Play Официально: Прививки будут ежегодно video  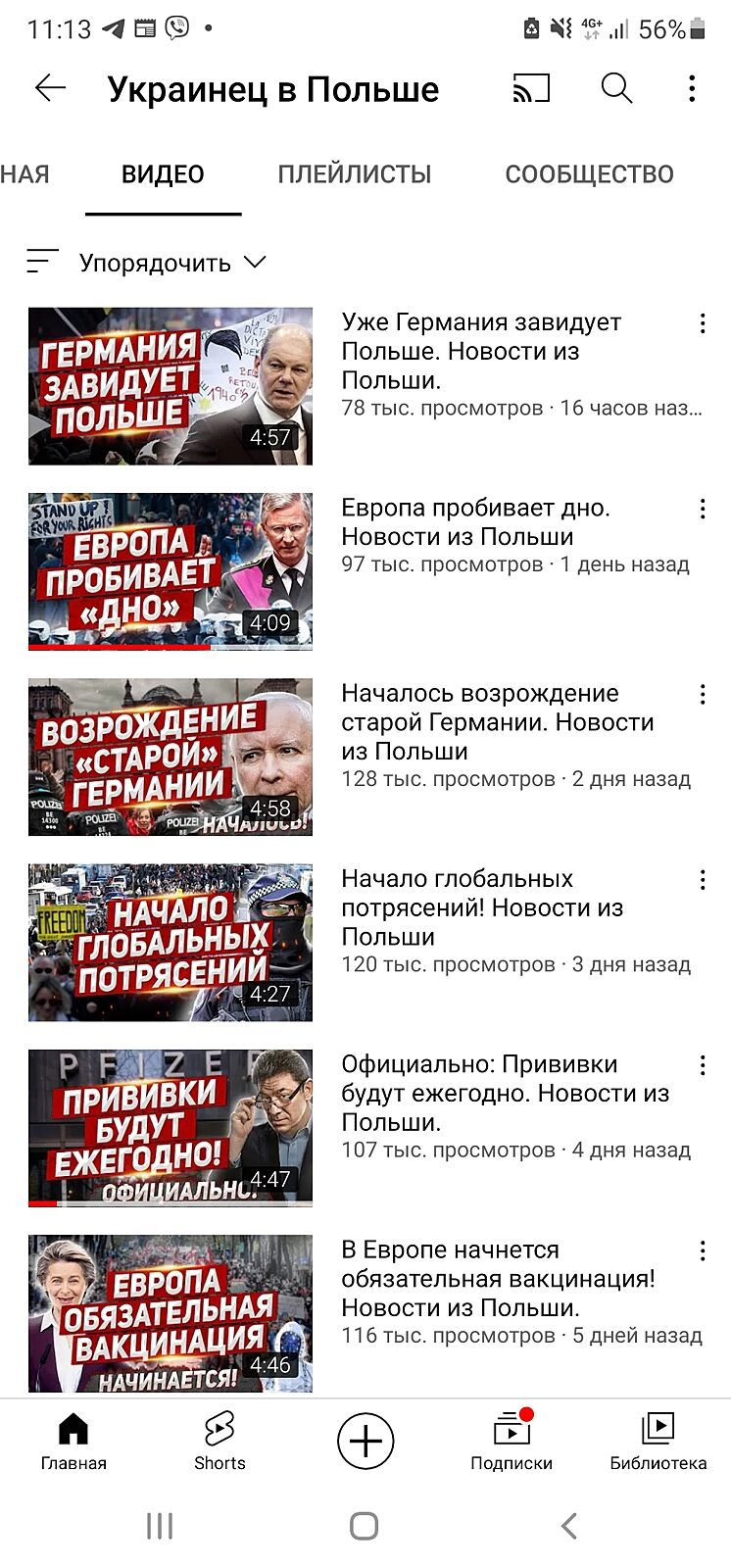[x=171, y=1127]
